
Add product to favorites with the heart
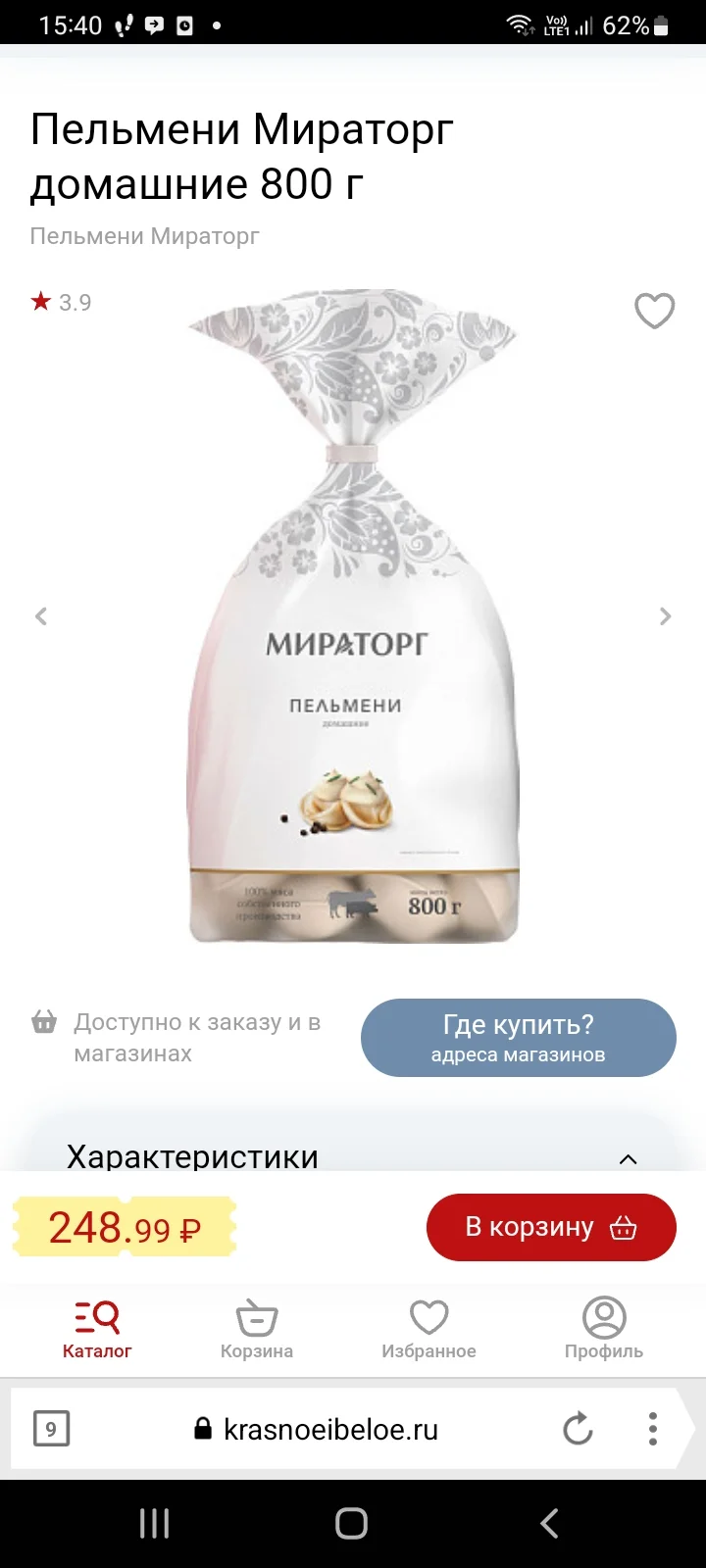tap(654, 311)
